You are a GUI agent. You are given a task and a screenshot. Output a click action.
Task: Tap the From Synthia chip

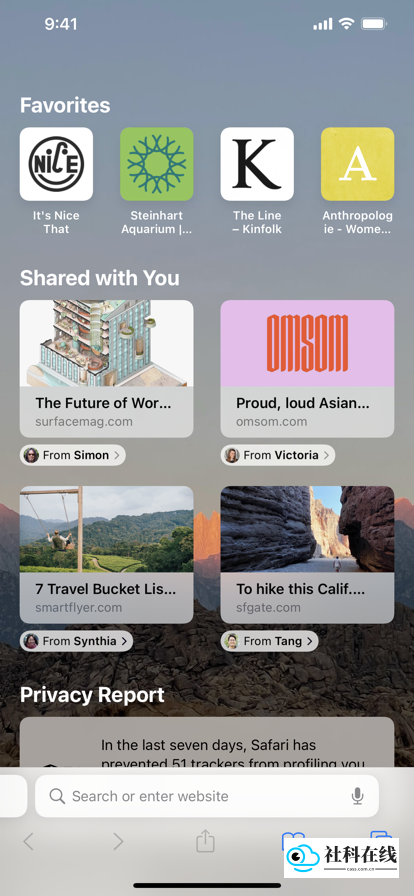(x=77, y=641)
